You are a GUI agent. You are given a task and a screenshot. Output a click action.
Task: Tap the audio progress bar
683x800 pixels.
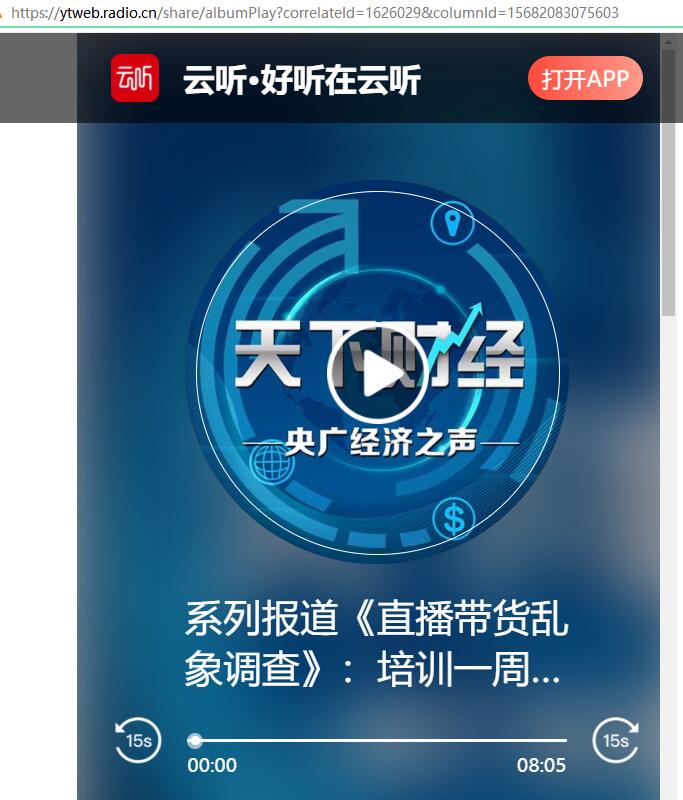[x=380, y=741]
